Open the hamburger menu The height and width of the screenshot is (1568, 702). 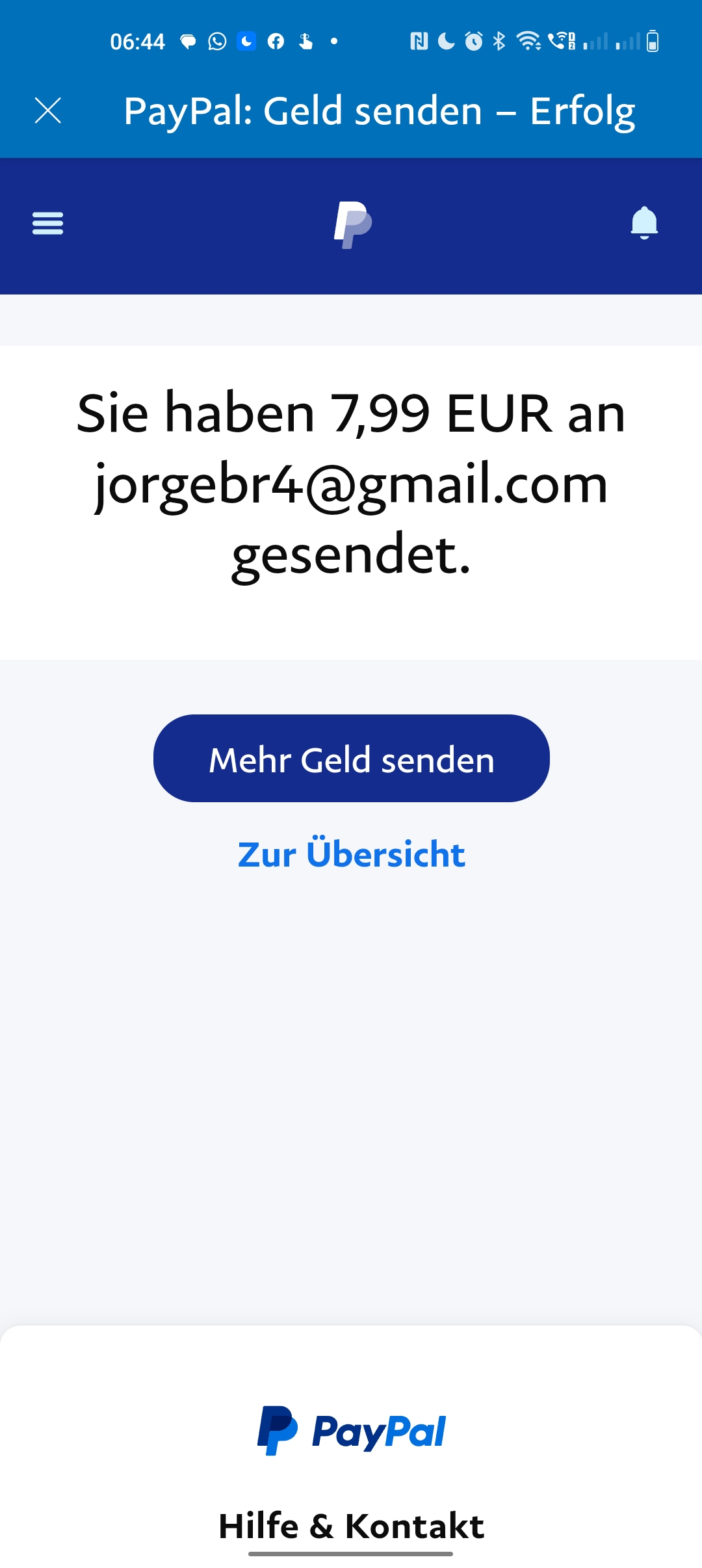(48, 223)
